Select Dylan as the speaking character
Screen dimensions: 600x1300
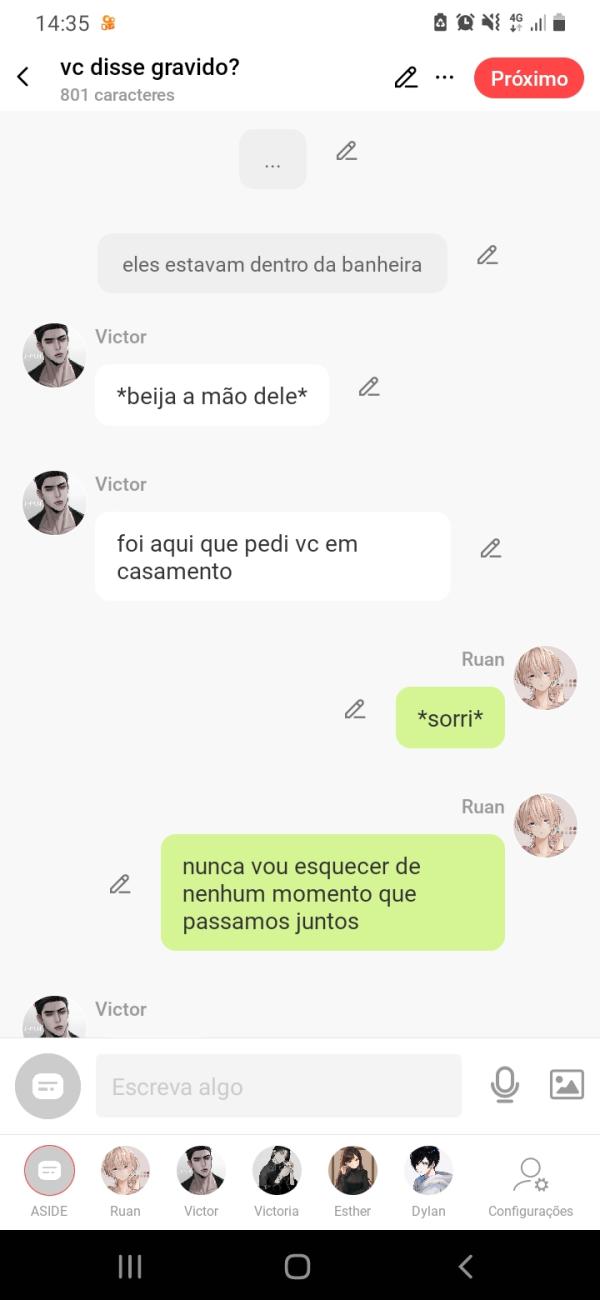tap(429, 1171)
